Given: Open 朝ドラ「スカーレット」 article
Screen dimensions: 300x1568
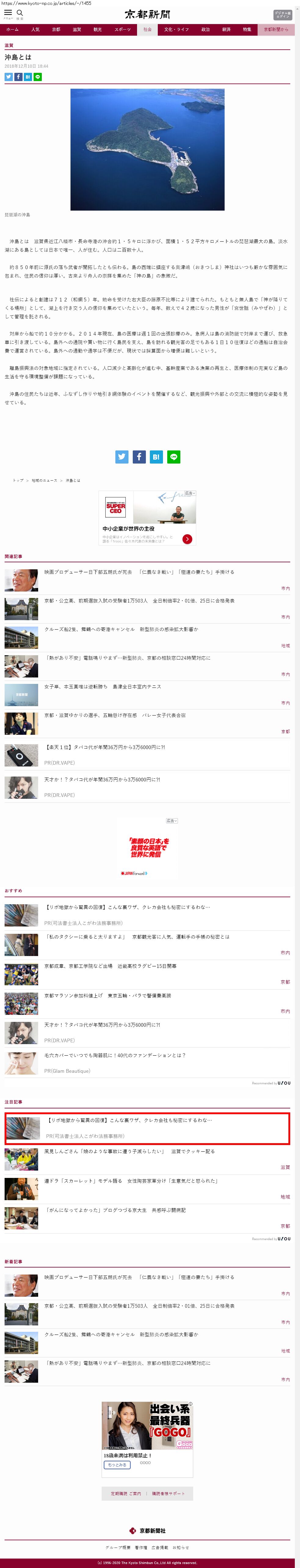Looking at the screenshot, I should (x=131, y=1180).
